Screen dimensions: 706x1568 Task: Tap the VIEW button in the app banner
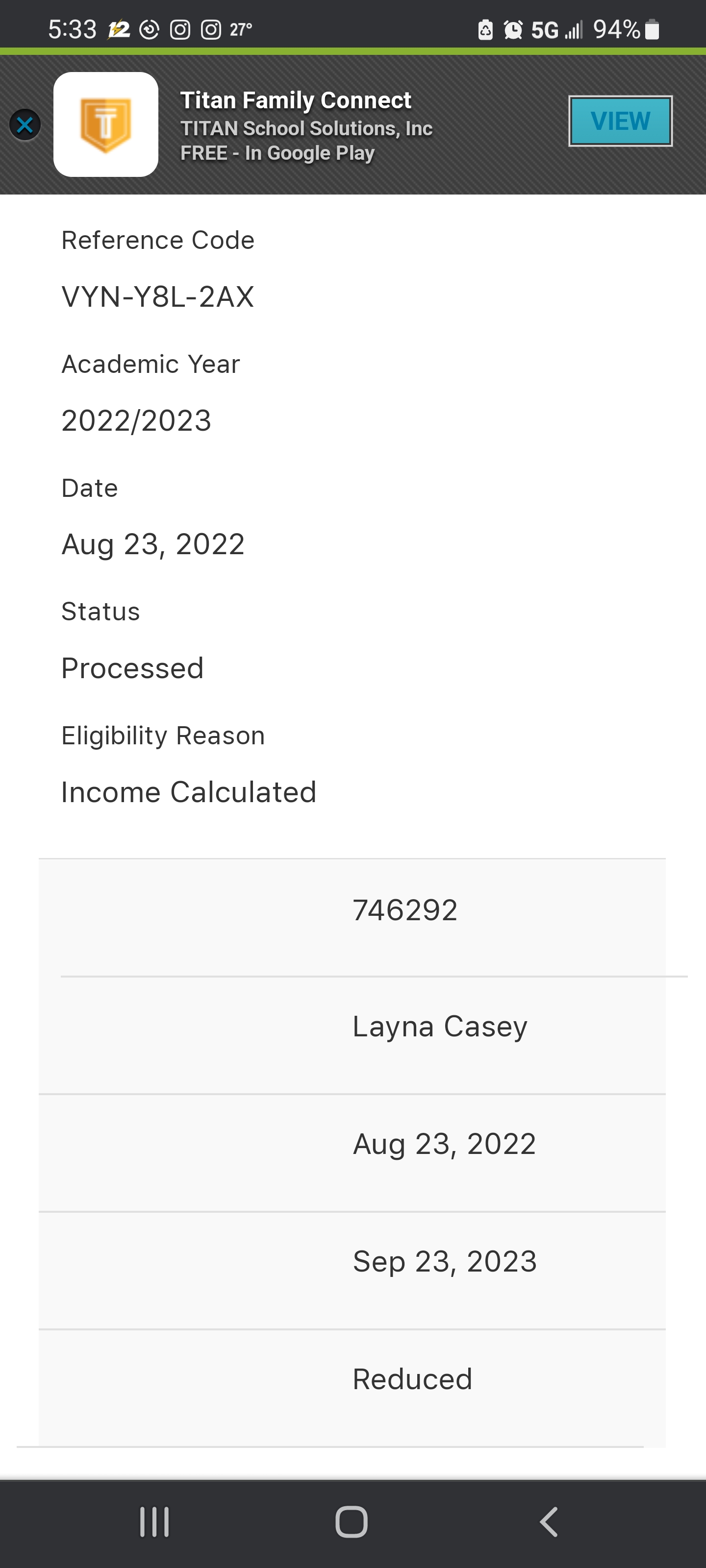point(620,121)
